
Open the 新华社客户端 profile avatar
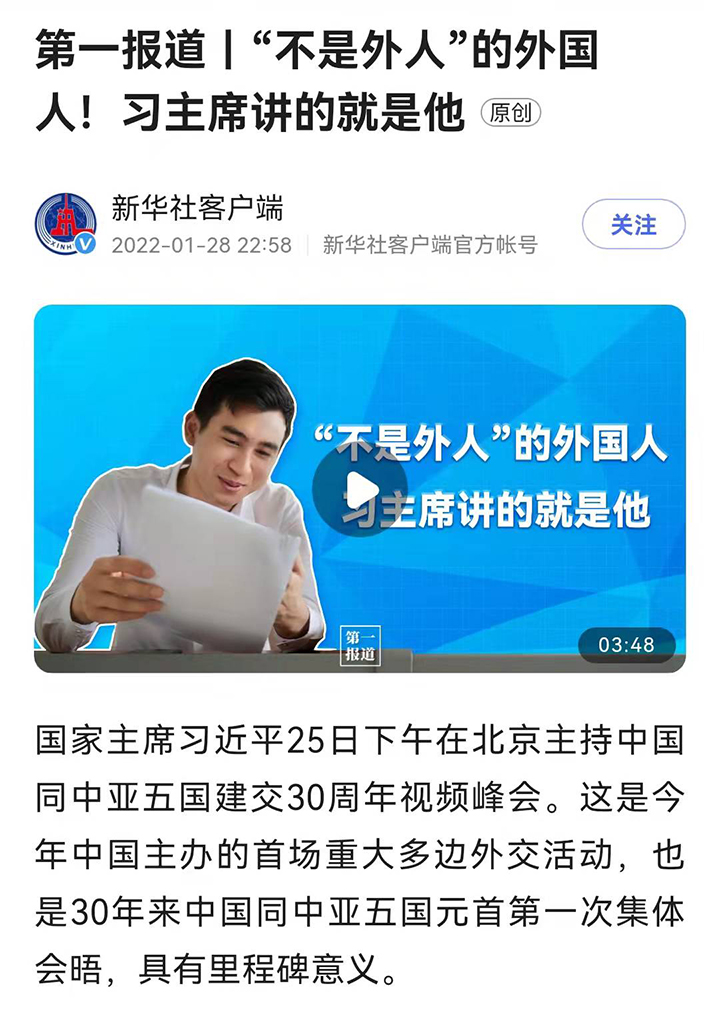(x=66, y=225)
